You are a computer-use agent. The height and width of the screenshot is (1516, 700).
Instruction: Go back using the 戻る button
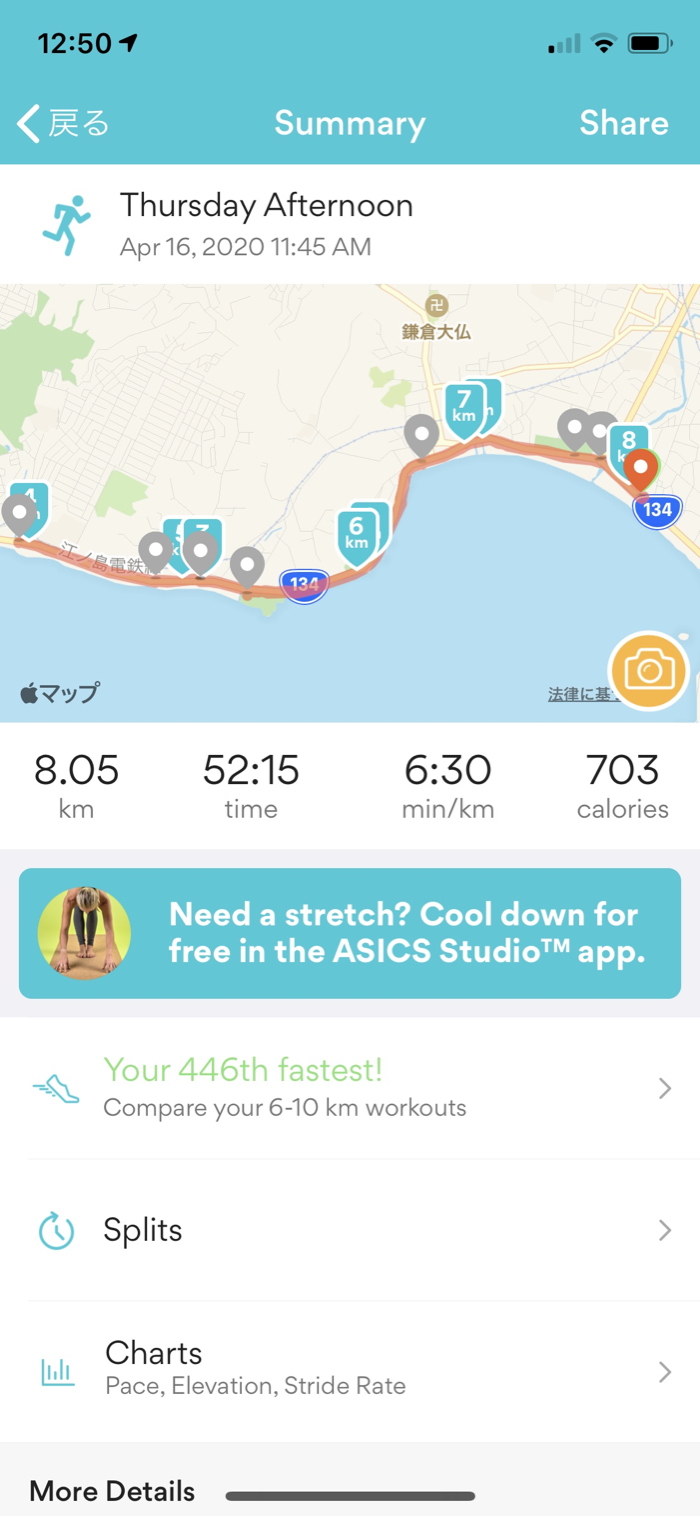(64, 124)
